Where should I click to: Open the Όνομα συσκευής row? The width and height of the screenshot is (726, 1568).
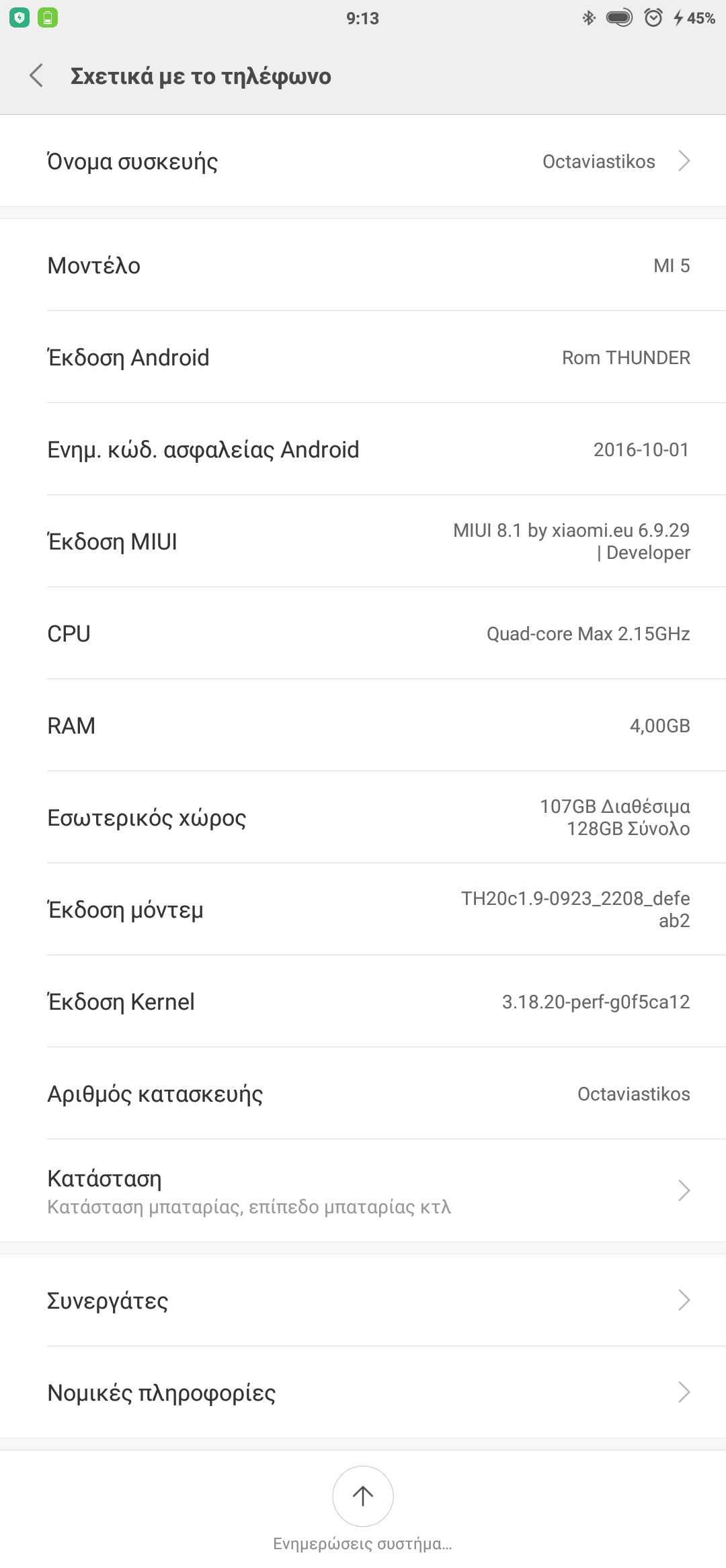point(363,161)
